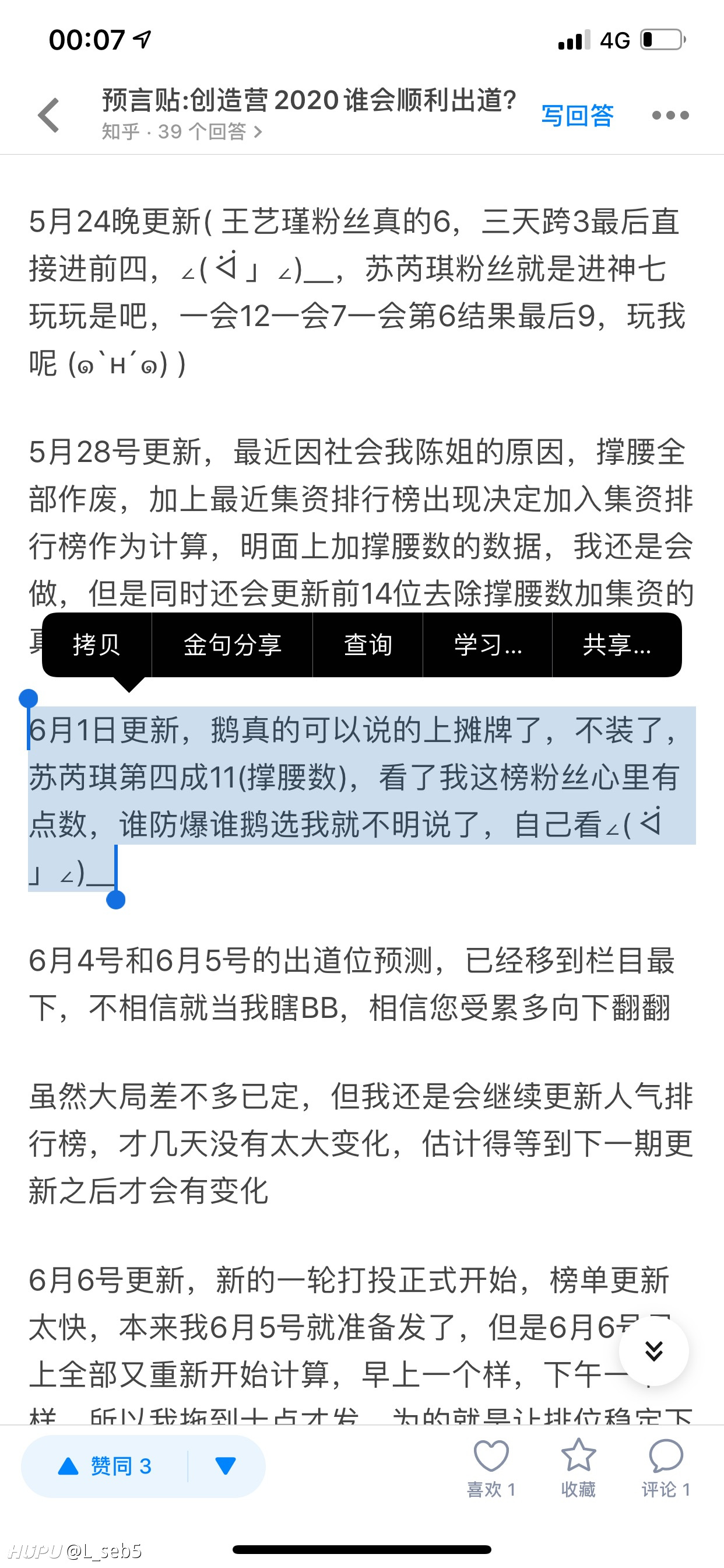The image size is (724, 1568).
Task: Copy selected text with 拷贝
Action: pos(97,645)
